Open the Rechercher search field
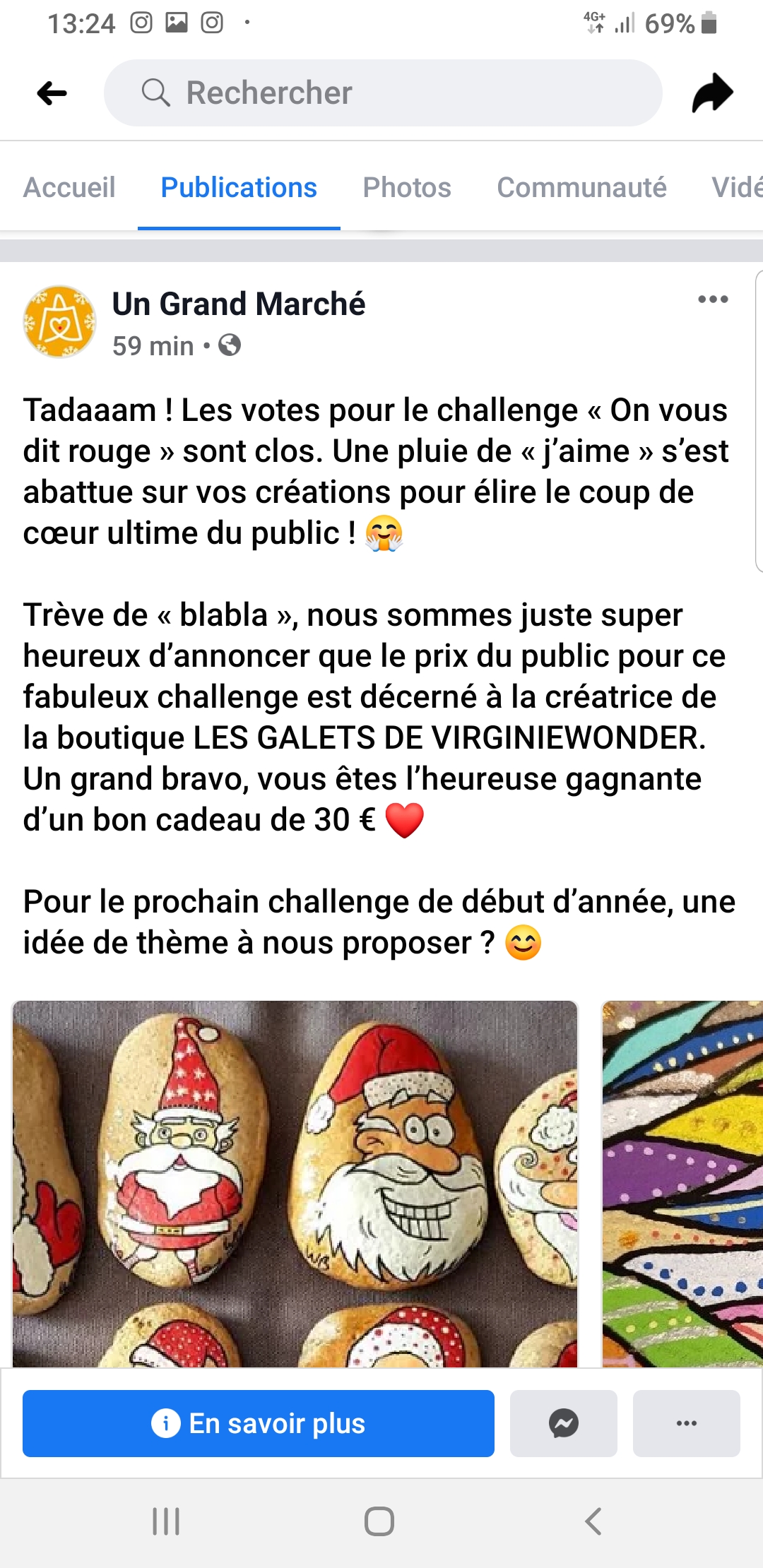 click(383, 93)
